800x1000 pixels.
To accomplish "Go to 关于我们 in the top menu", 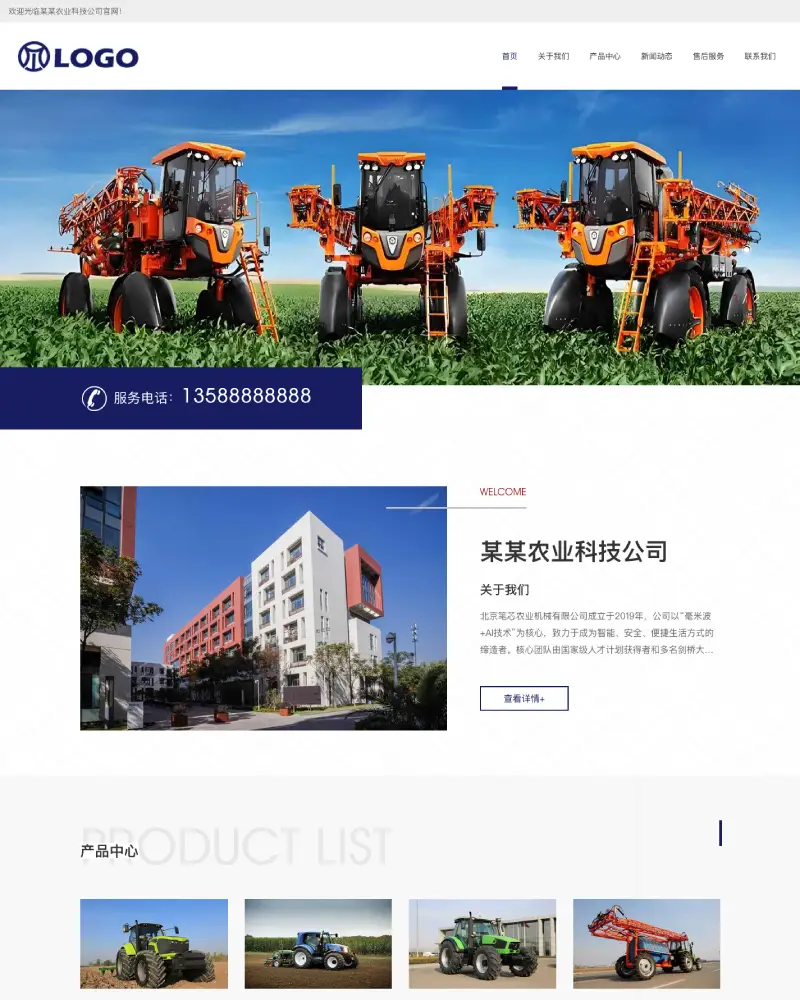I will coord(553,56).
